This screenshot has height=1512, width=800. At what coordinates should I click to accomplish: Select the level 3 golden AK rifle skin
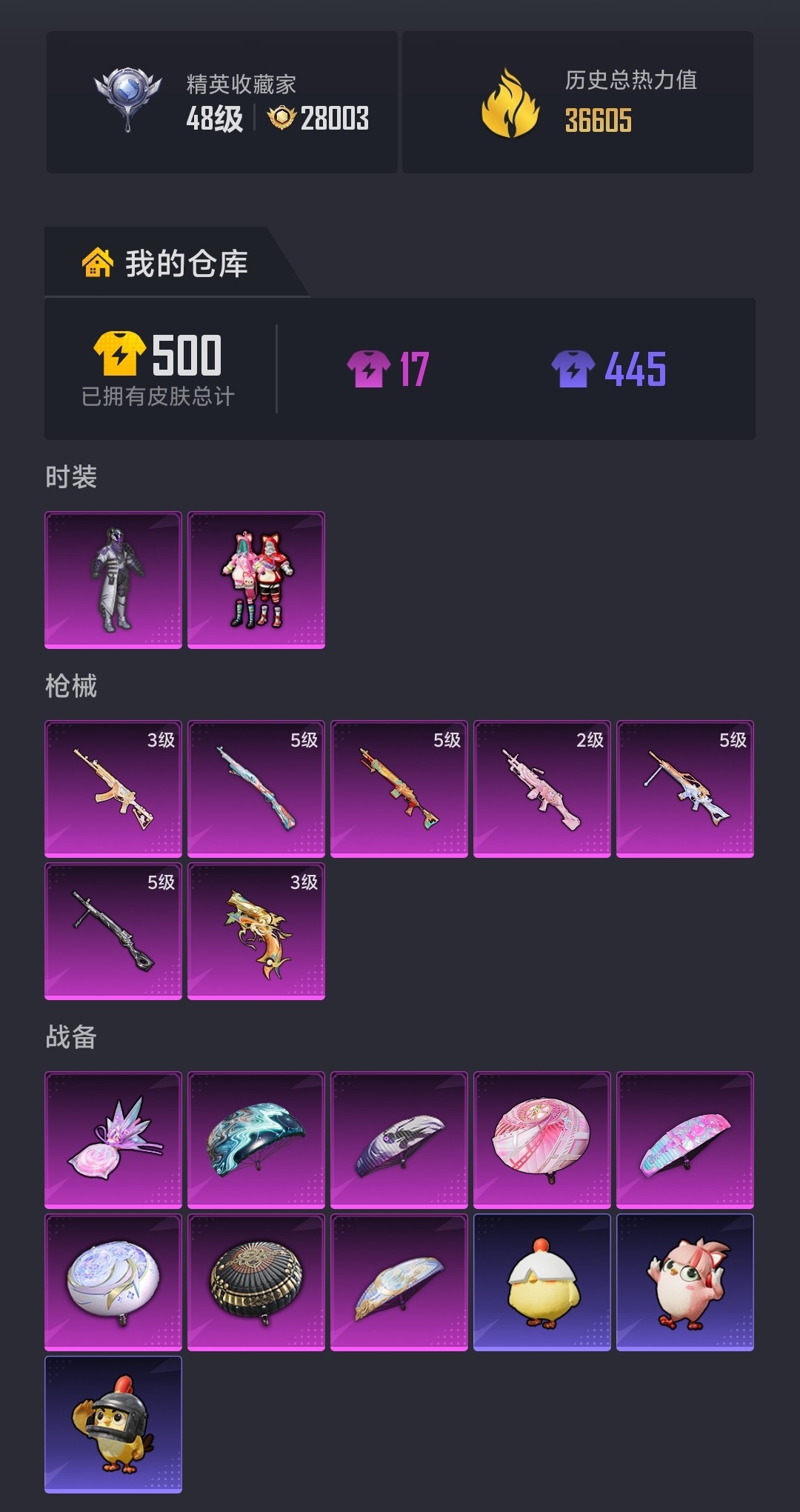coord(113,788)
